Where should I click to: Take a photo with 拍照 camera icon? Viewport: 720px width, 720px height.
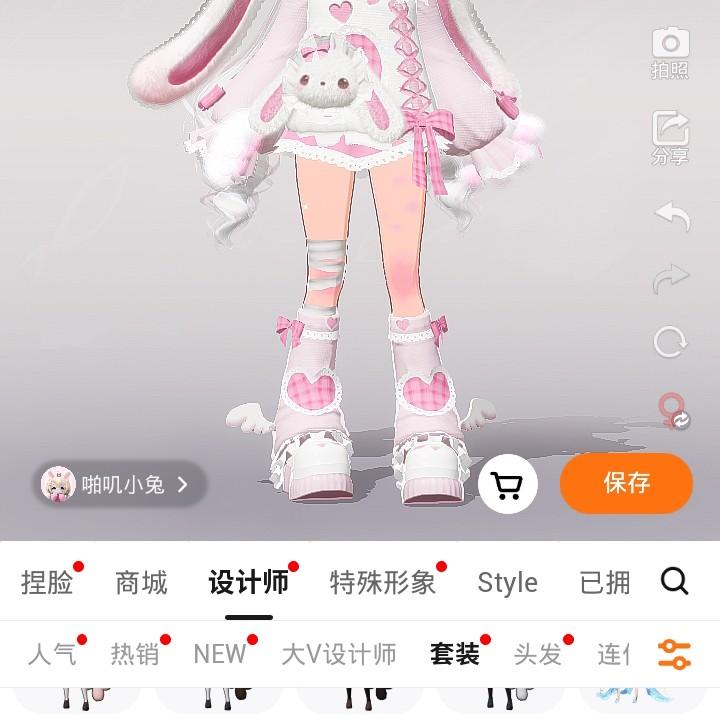tap(670, 51)
